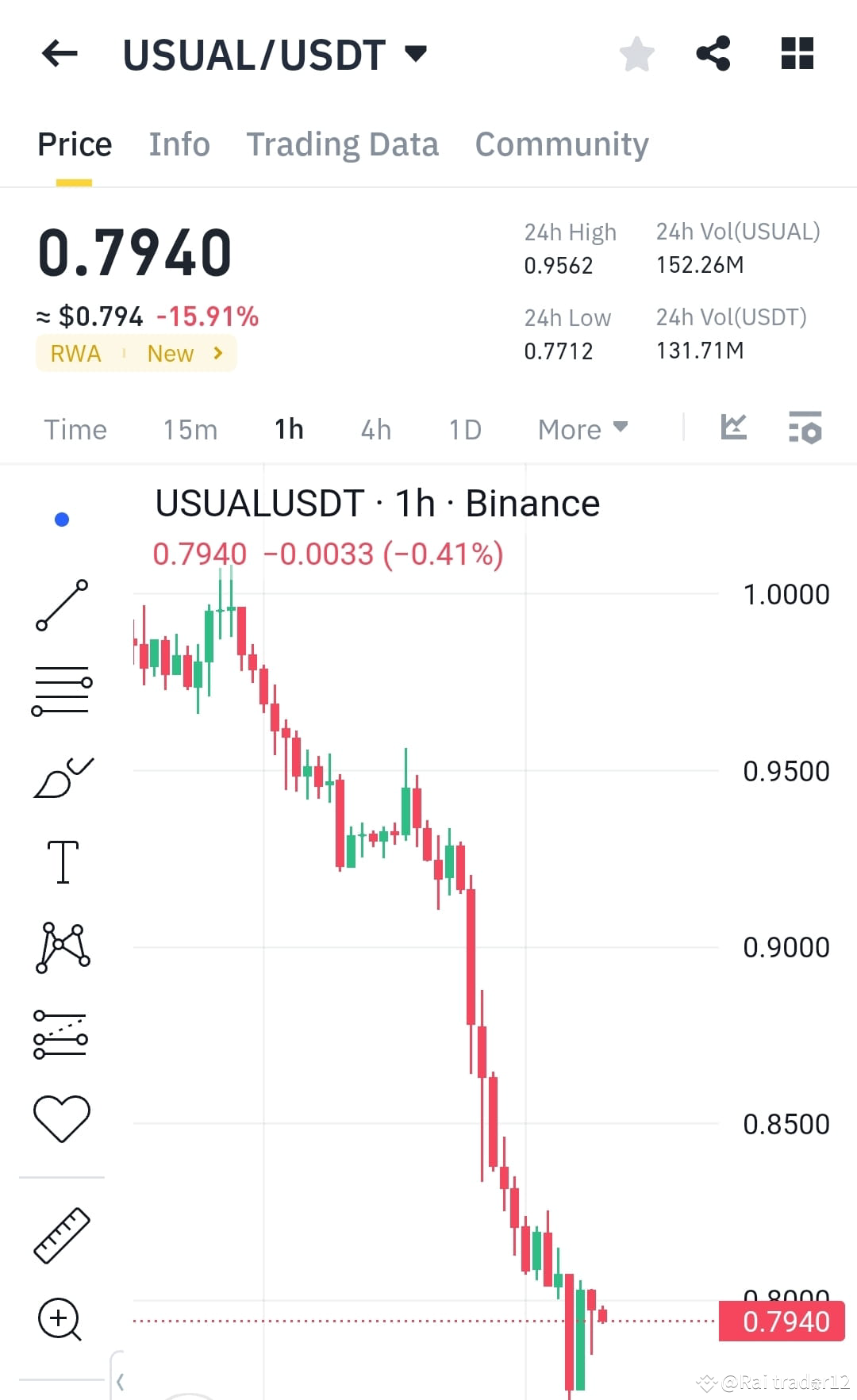Open sharing options via share icon
Image resolution: width=857 pixels, height=1400 pixels.
(713, 52)
